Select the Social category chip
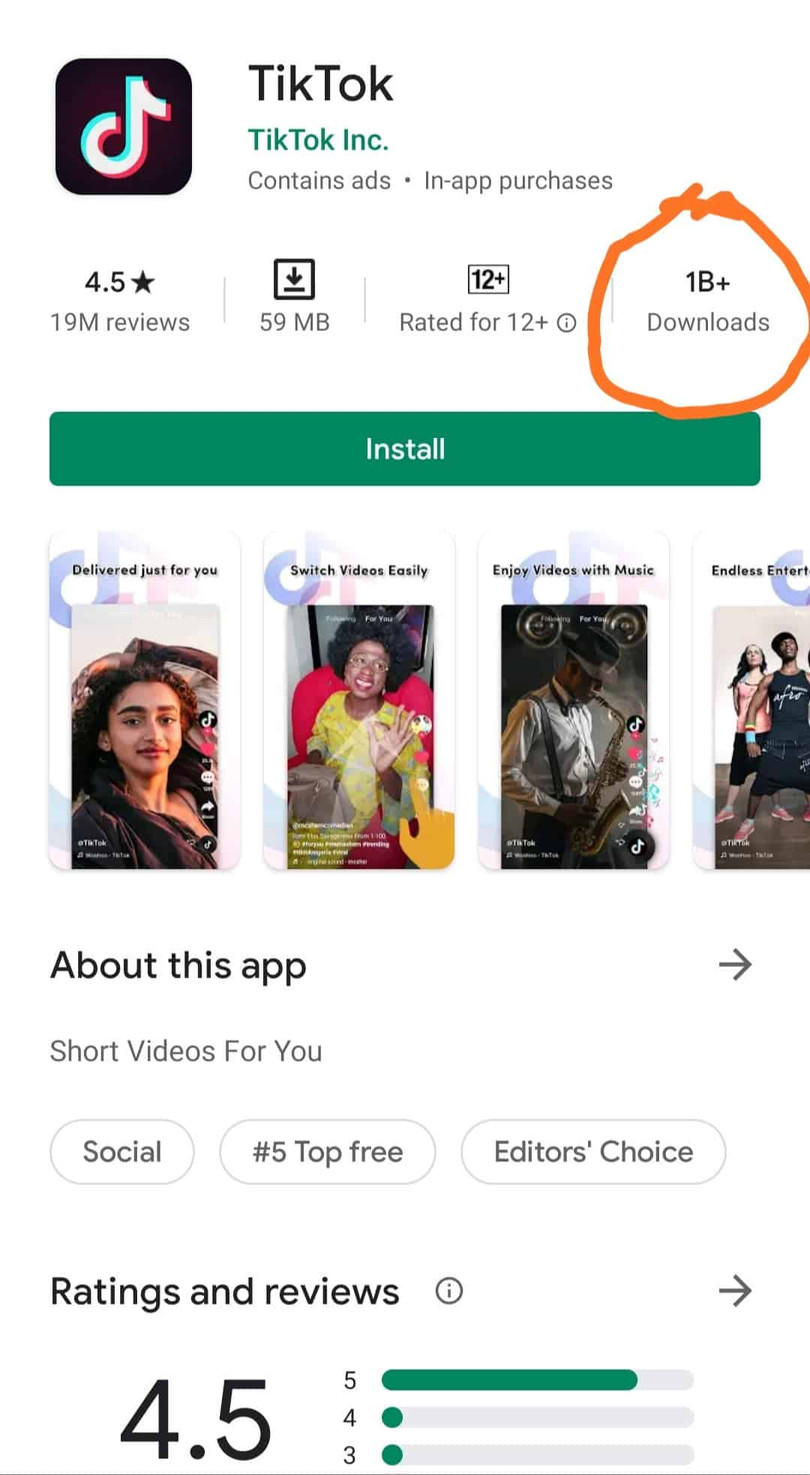This screenshot has width=810, height=1475. [122, 1152]
